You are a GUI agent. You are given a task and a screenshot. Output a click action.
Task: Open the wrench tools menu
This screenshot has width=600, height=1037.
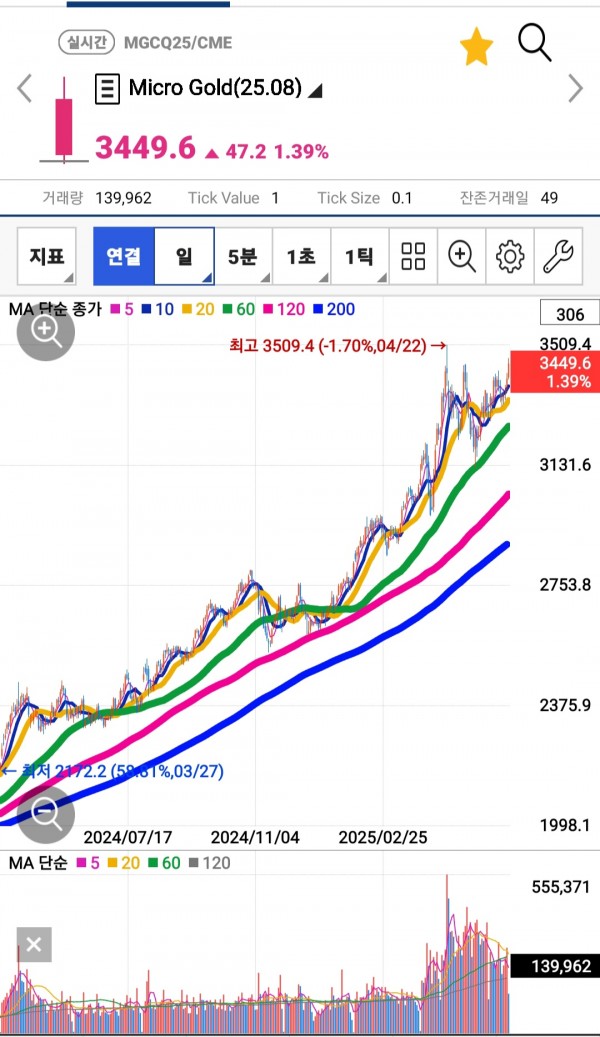pos(558,257)
